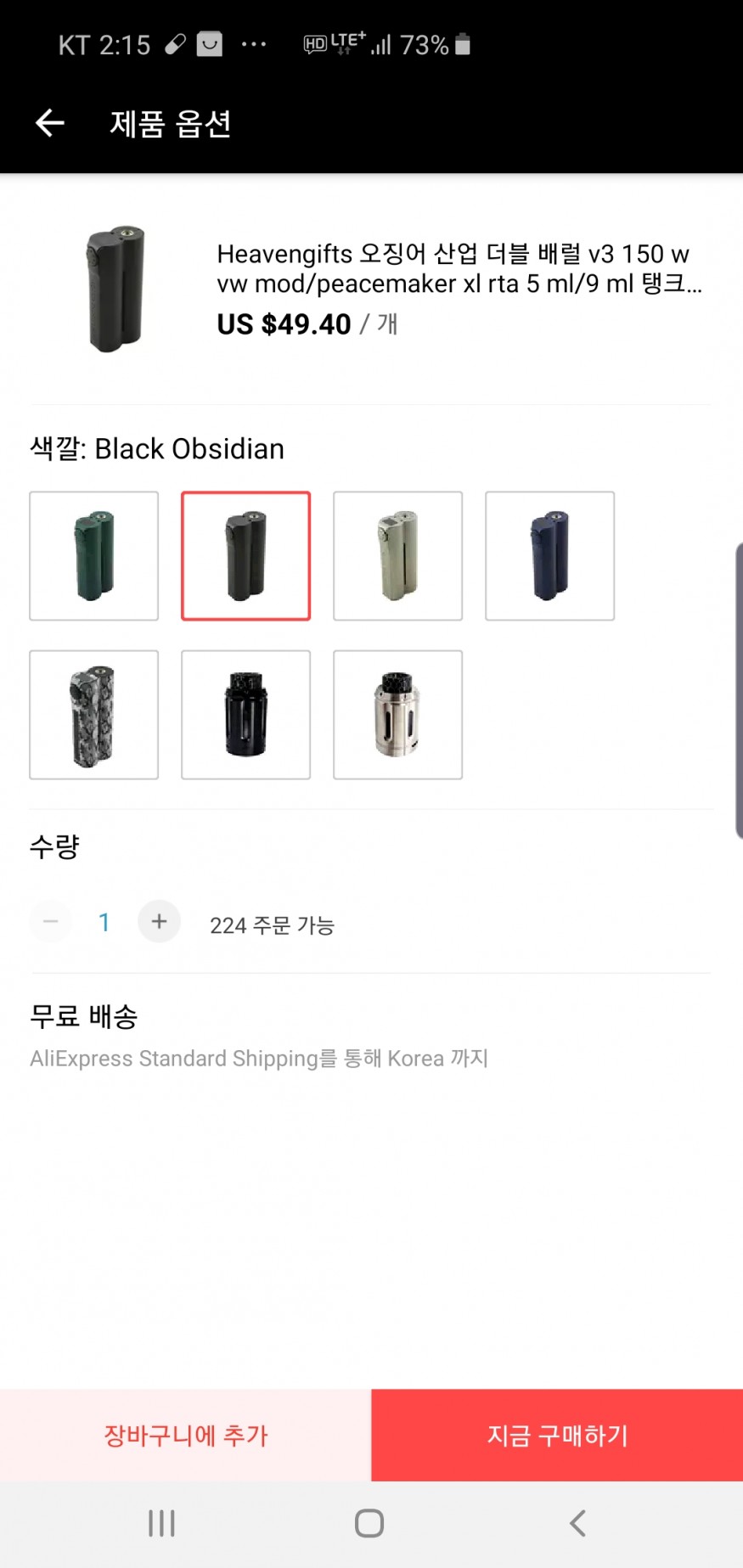Pick the gray-silver mod color option
This screenshot has height=1568, width=743.
point(398,556)
